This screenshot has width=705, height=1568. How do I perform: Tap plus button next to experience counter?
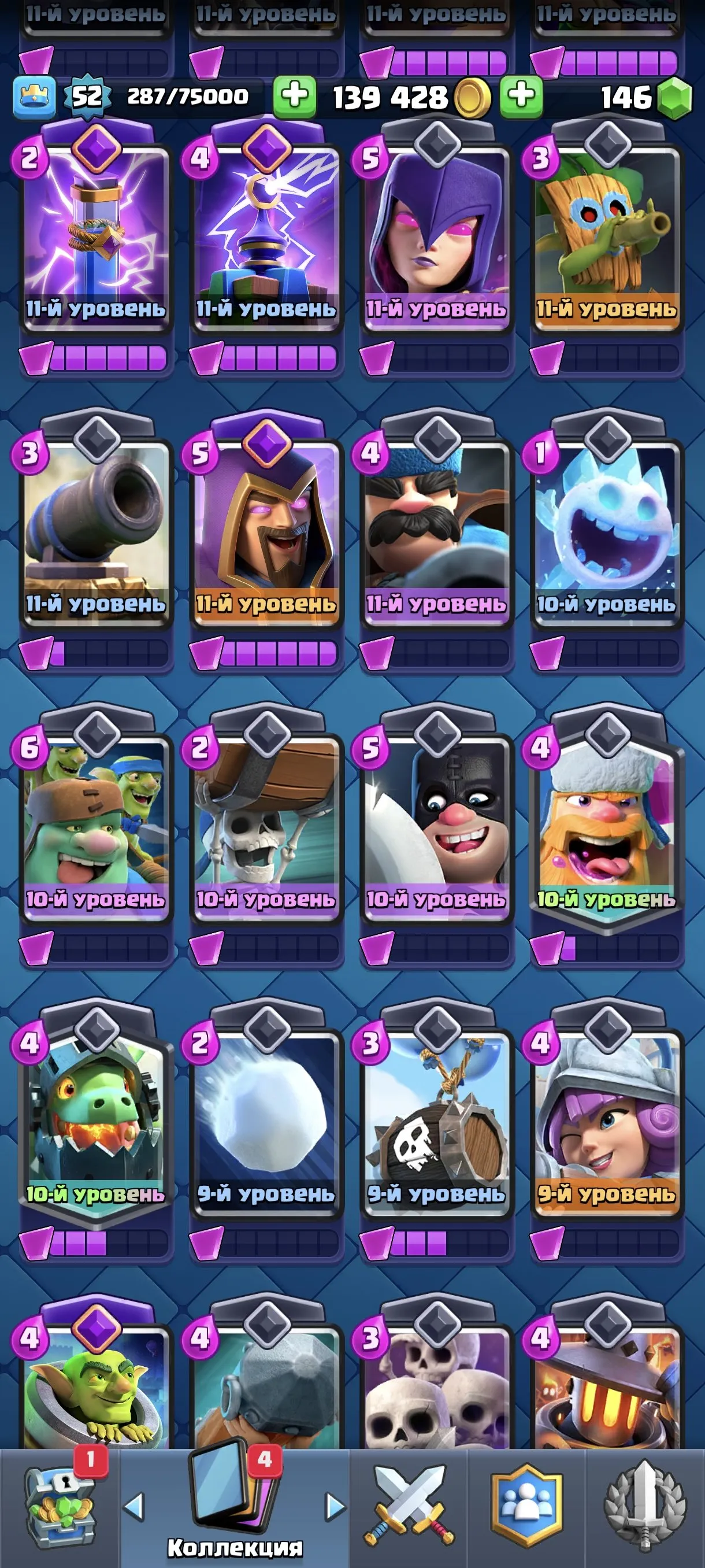[x=294, y=96]
